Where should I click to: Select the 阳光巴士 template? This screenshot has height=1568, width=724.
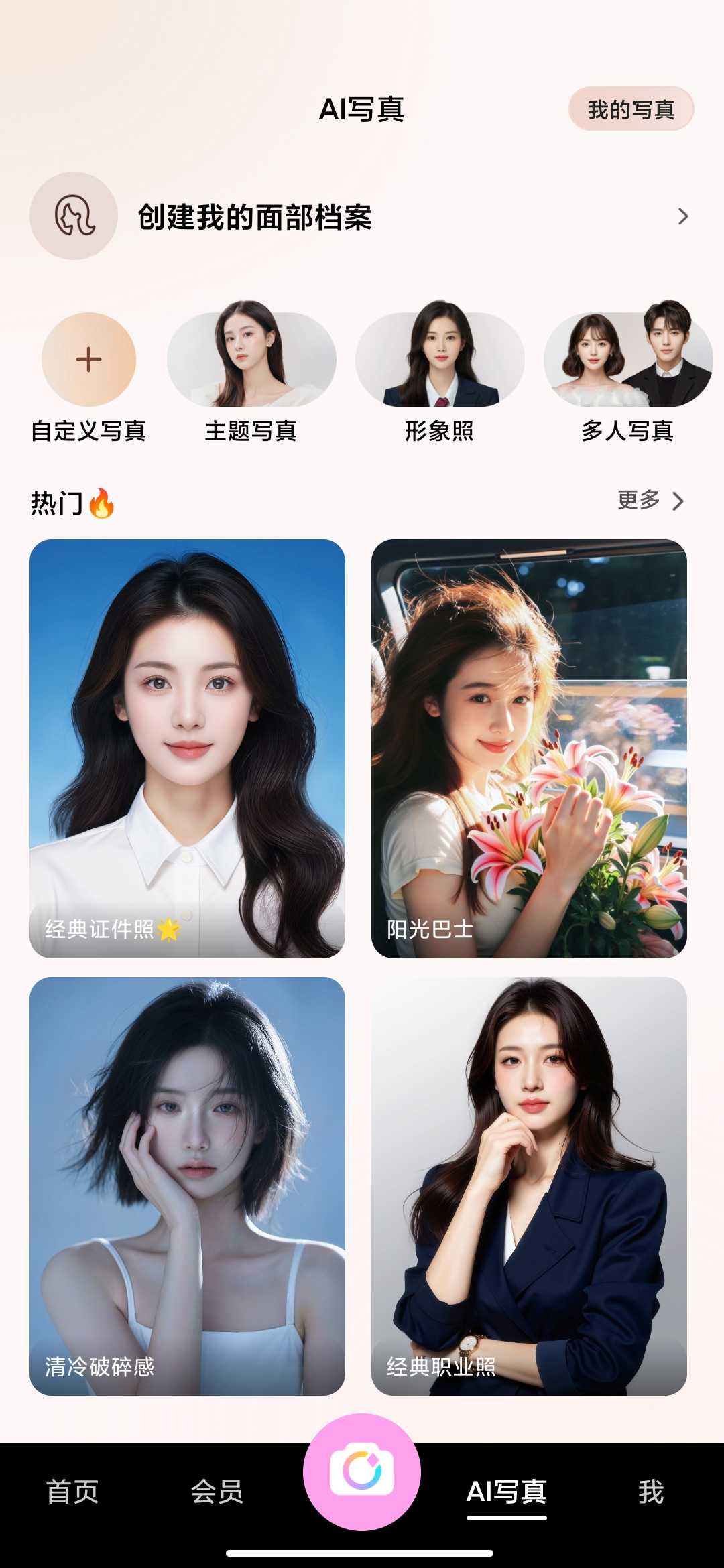click(x=529, y=748)
